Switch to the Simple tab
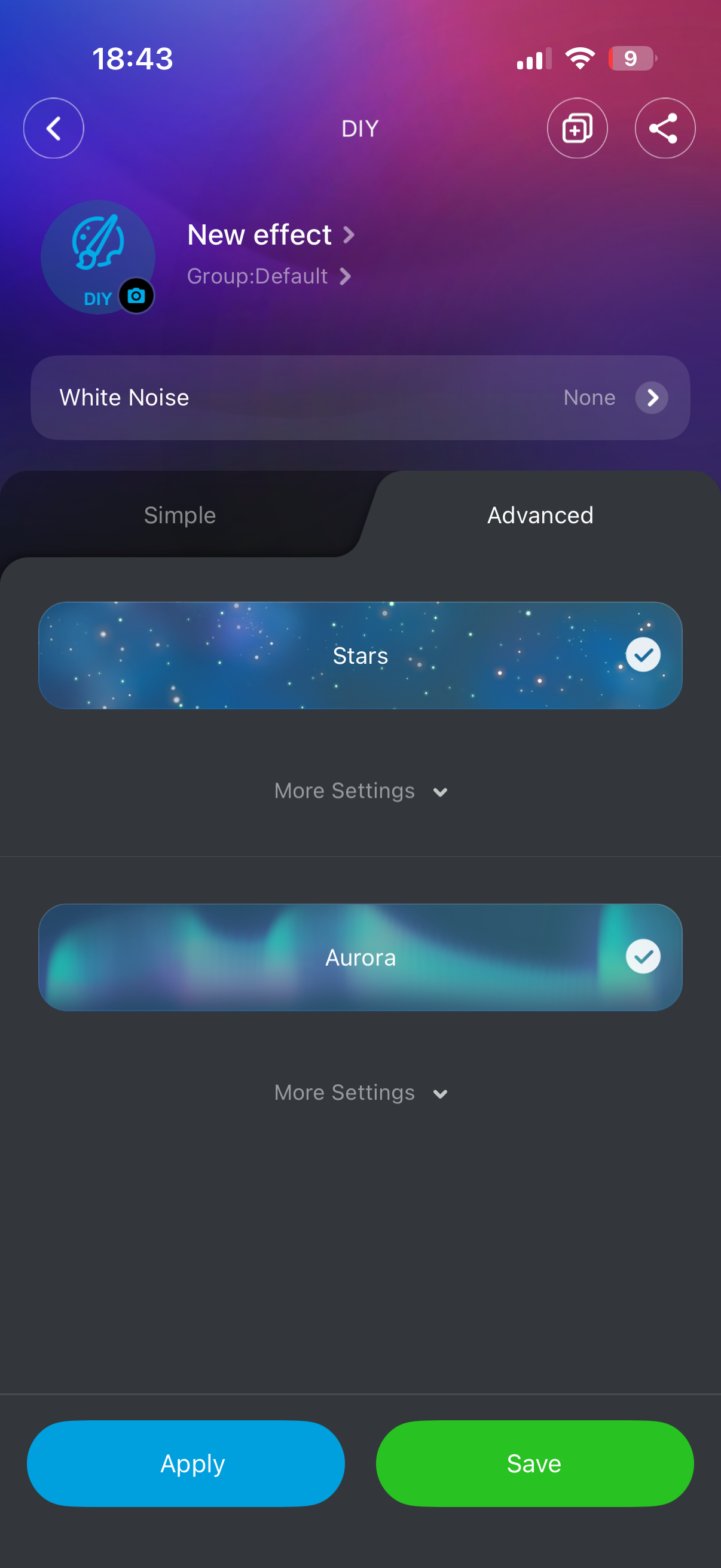 179,515
